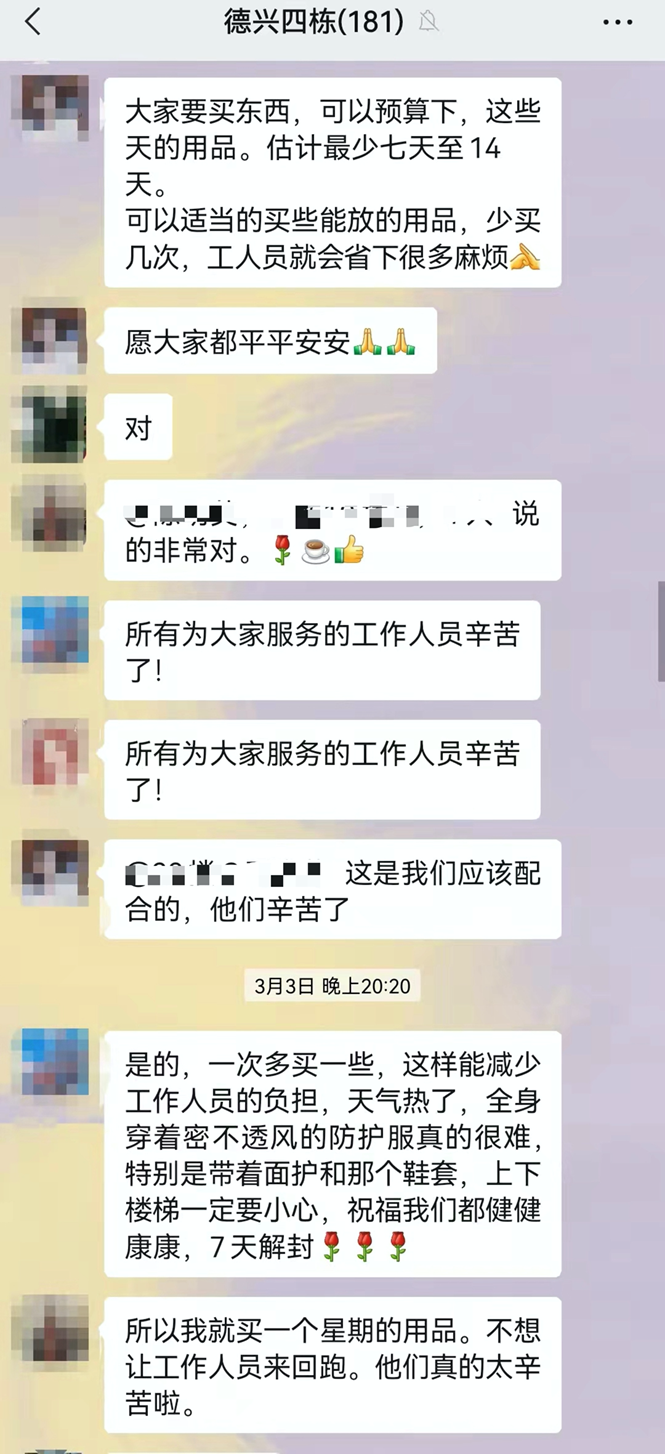View profile of sender of 是的，一次多买一些 message

click(x=55, y=1065)
